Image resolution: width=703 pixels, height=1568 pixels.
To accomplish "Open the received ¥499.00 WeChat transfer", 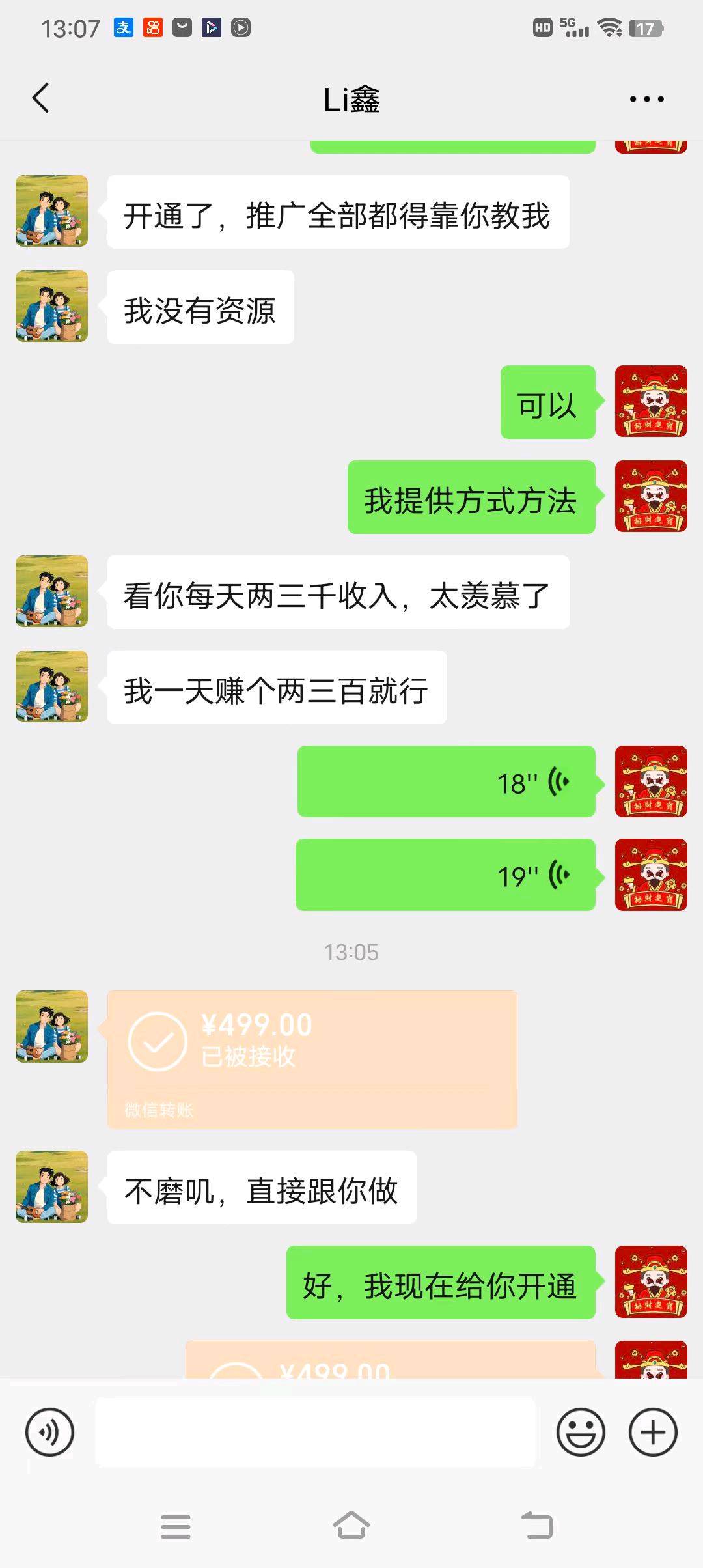I will [312, 1059].
